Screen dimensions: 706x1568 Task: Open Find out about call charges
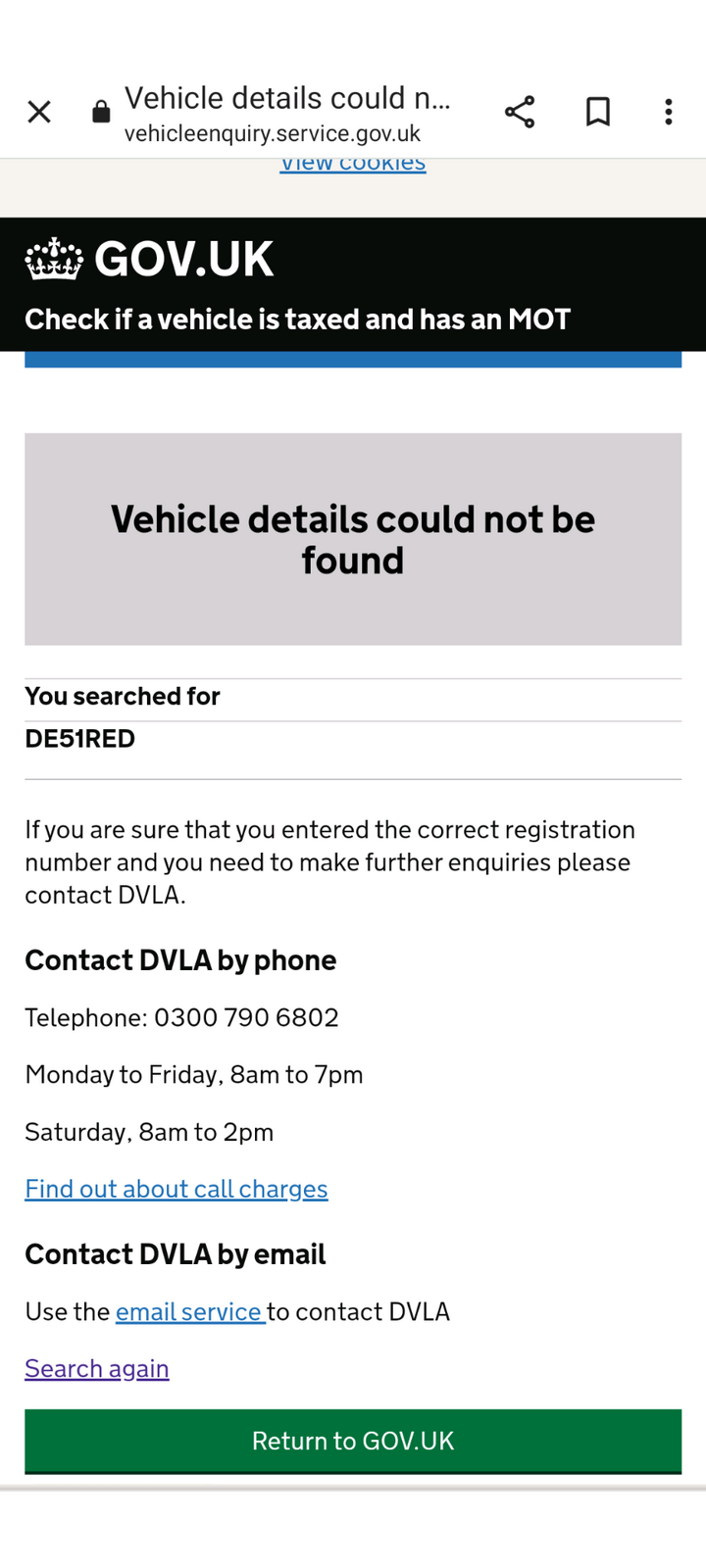click(176, 1189)
